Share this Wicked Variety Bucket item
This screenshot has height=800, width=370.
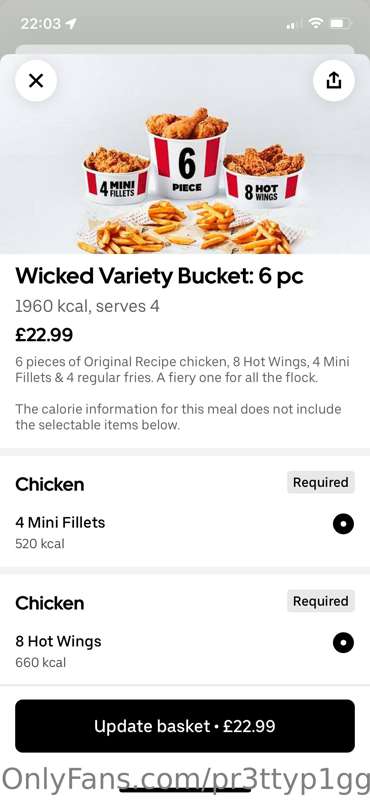[x=333, y=80]
